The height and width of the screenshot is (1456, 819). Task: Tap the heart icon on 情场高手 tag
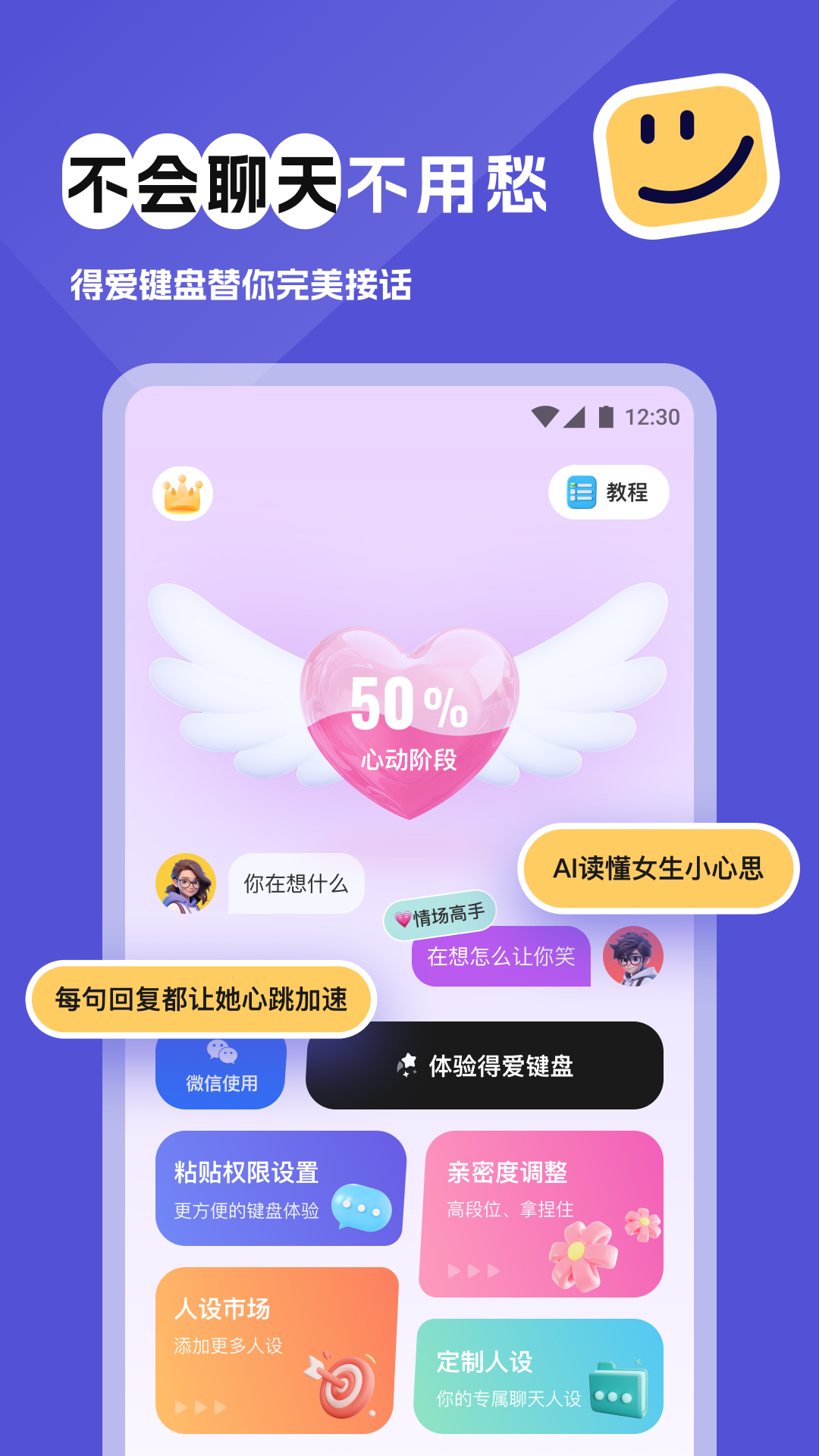[402, 915]
